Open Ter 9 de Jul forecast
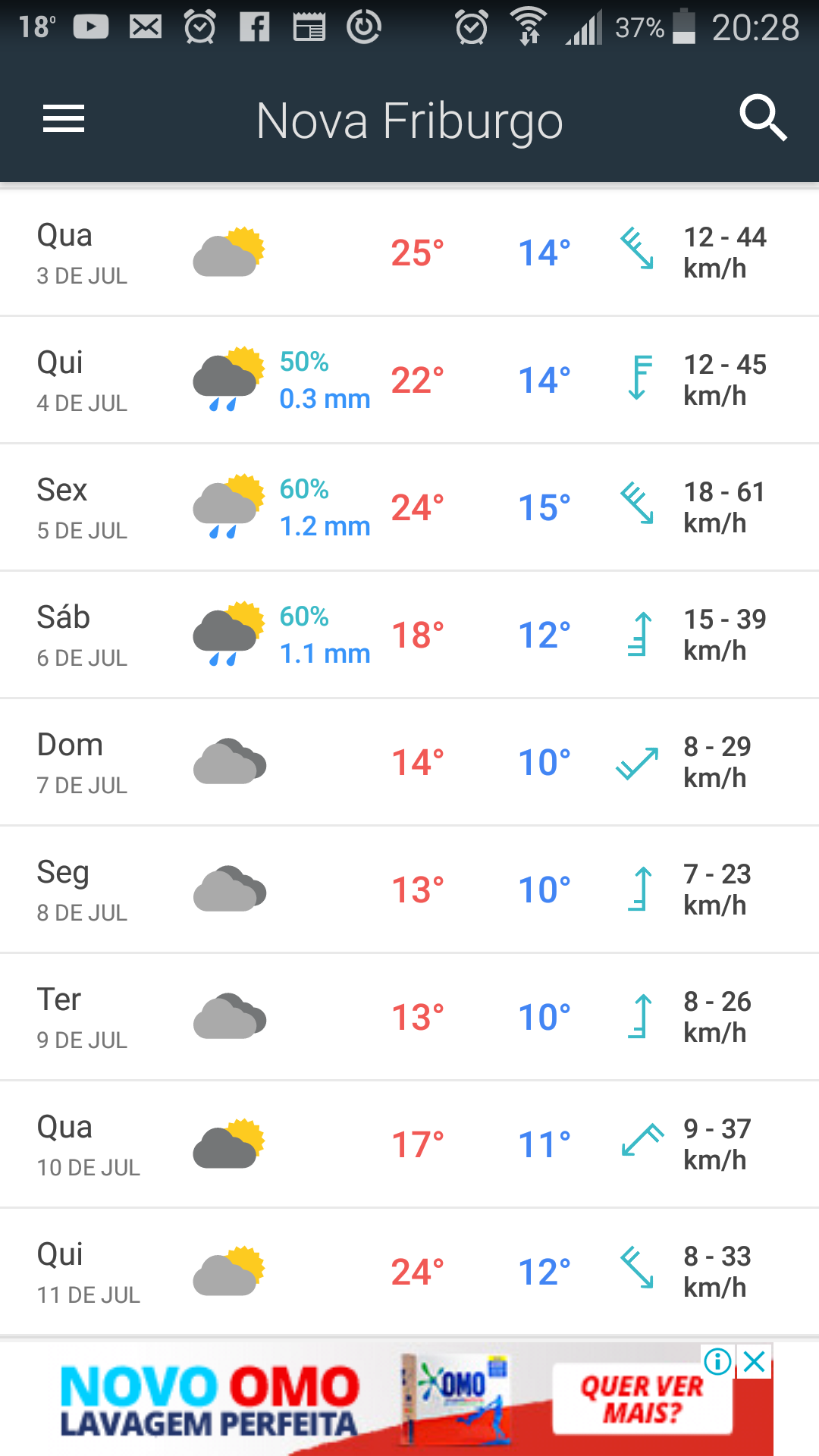This screenshot has height=1456, width=819. point(409,1017)
